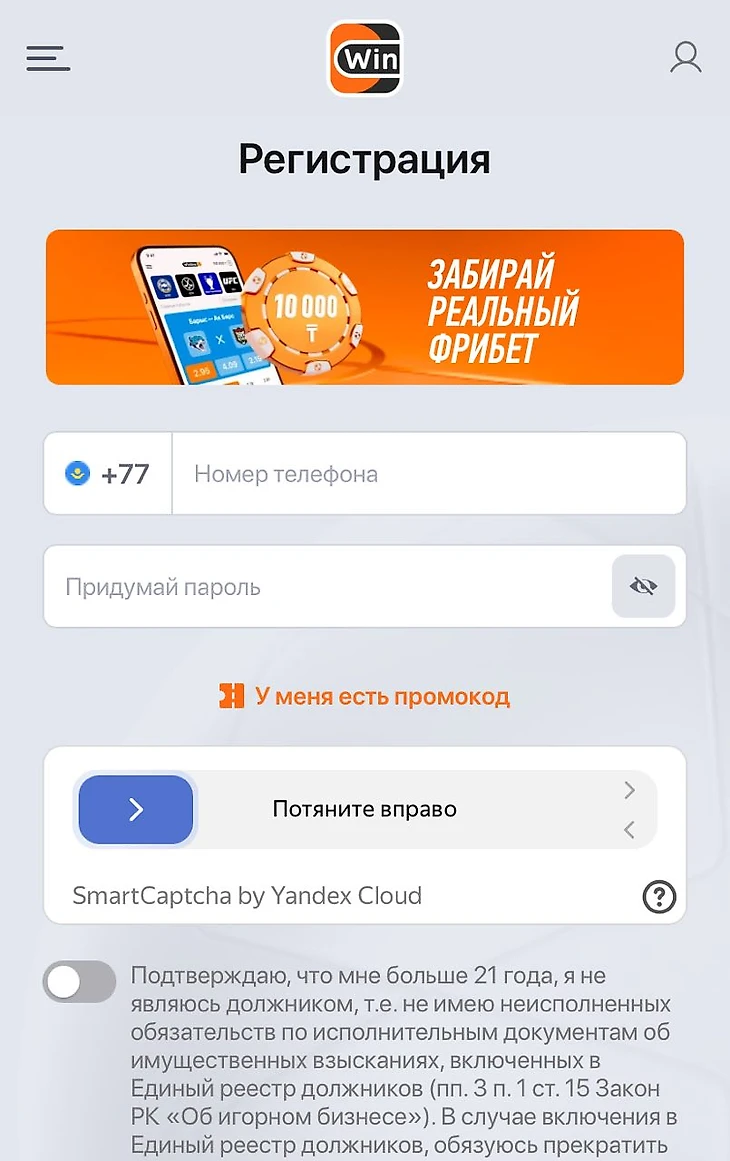Select the +77 country code

108,474
